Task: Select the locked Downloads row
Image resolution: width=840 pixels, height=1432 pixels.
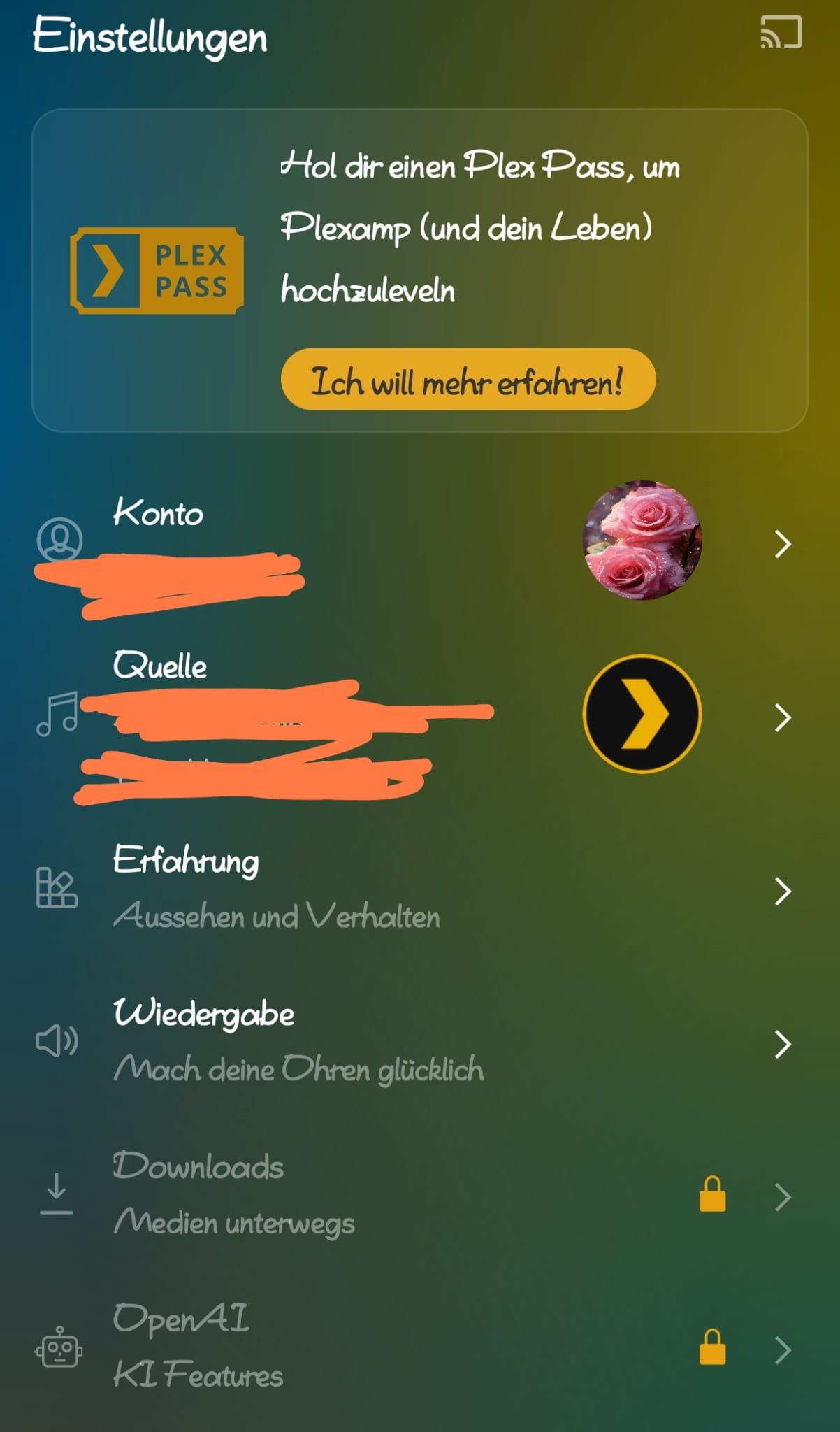Action: pyautogui.click(x=419, y=1195)
